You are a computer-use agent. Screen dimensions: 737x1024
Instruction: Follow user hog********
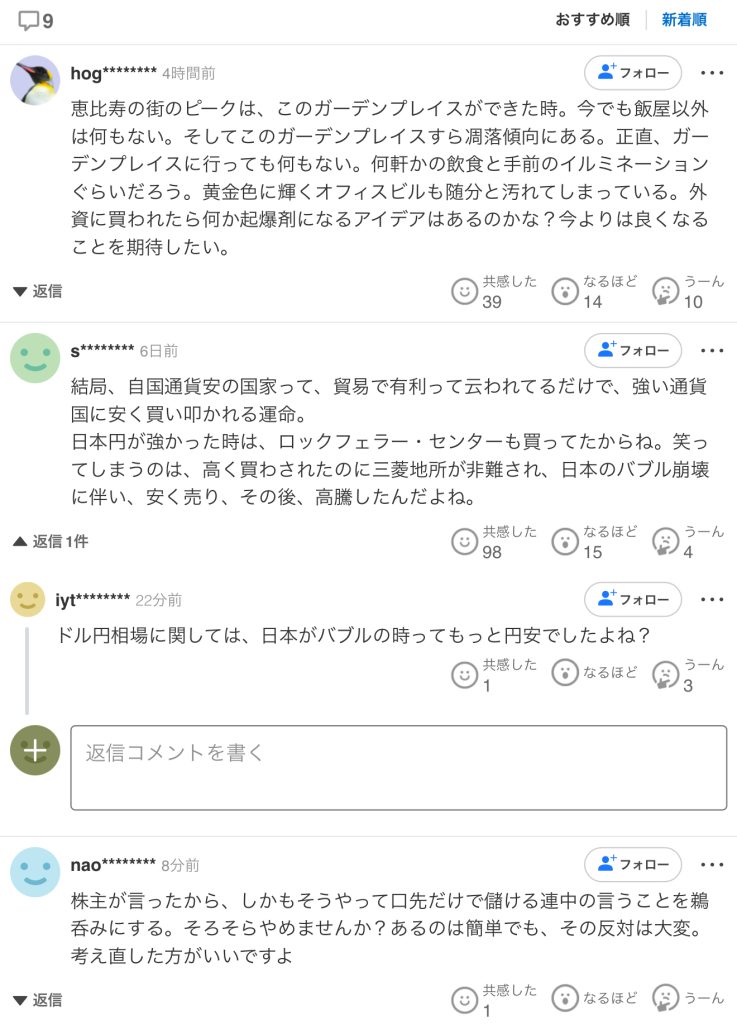pyautogui.click(x=633, y=73)
